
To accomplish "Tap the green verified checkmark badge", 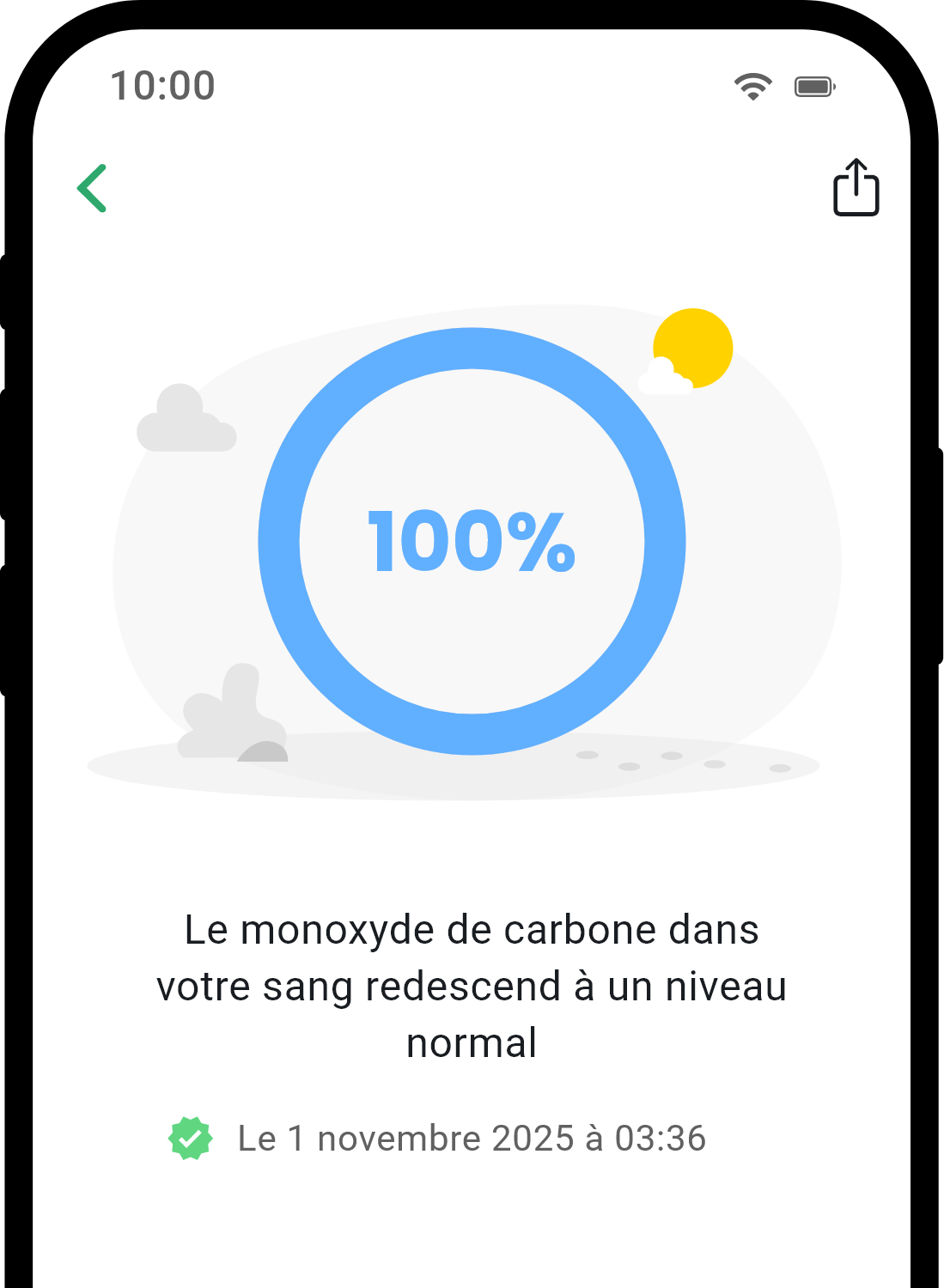I will (x=191, y=1139).
